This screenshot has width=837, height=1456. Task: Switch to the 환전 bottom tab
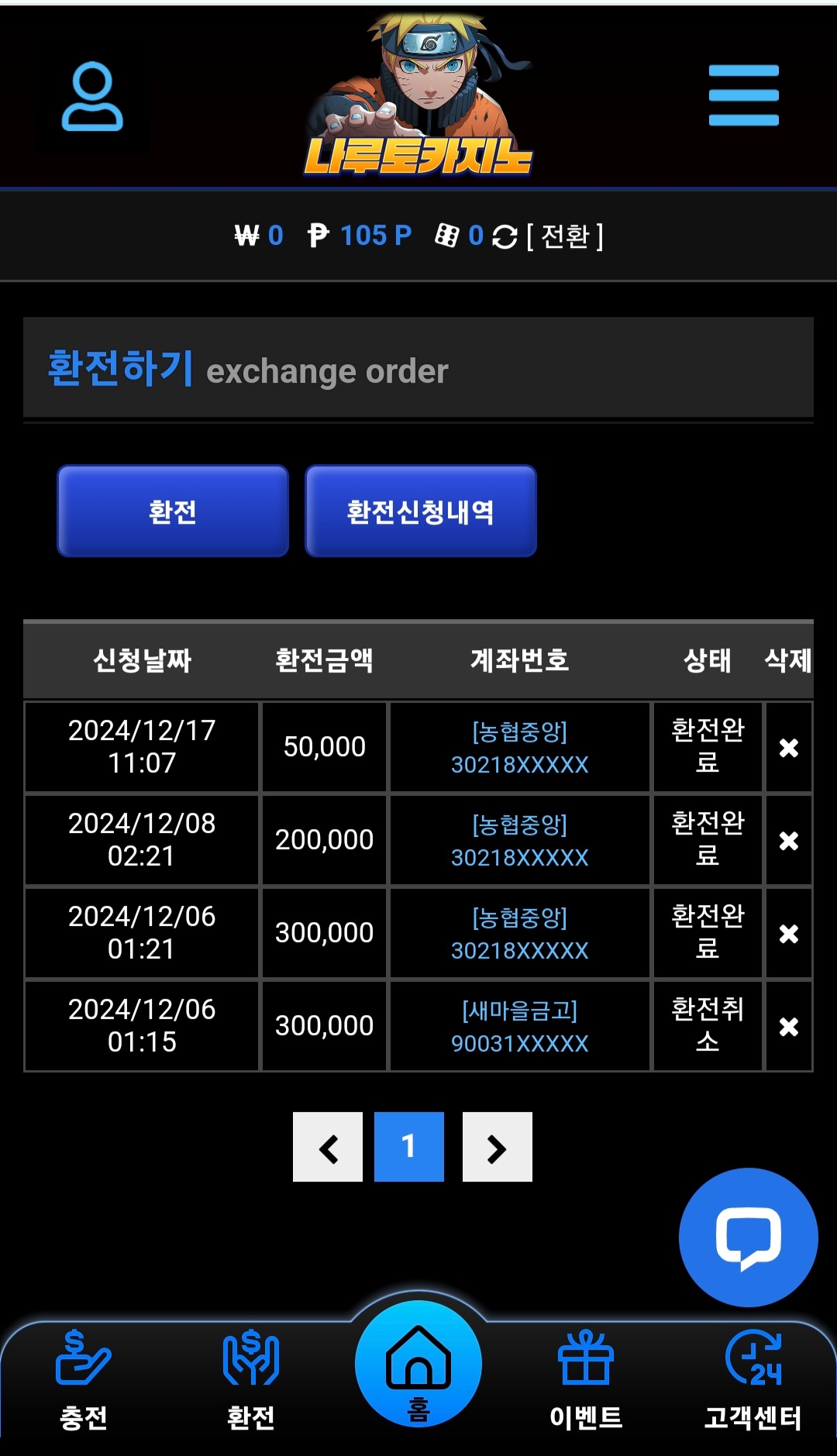tap(250, 1379)
